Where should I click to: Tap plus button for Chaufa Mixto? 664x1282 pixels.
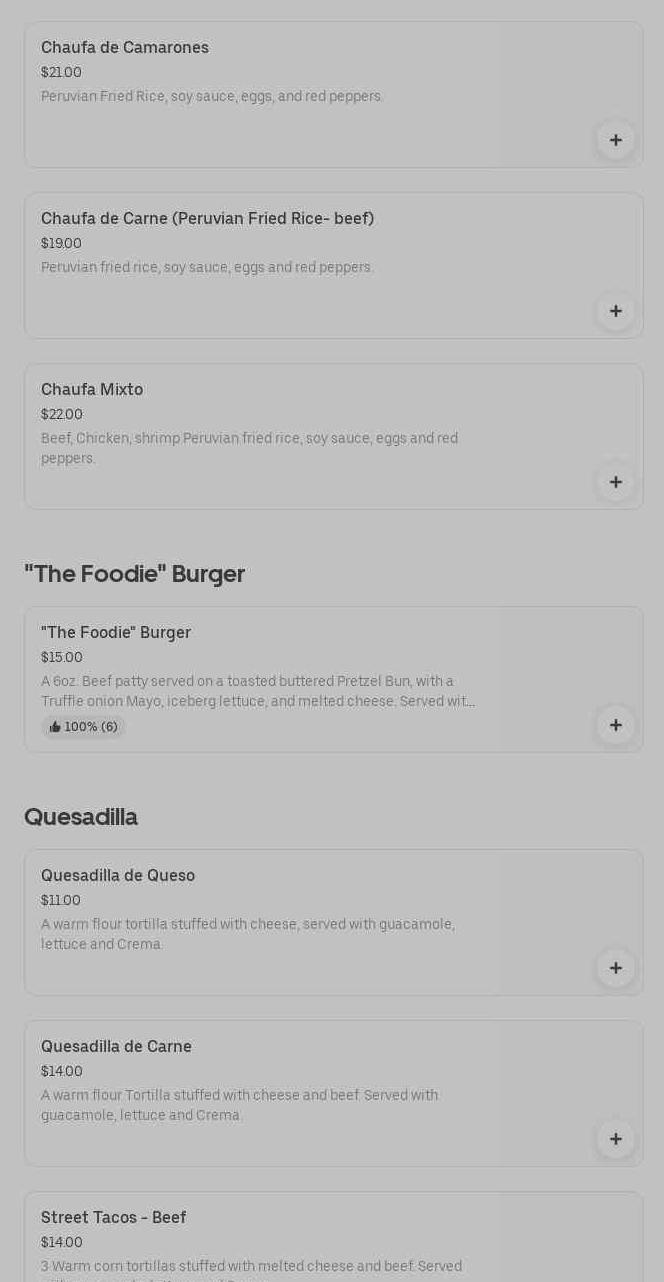(615, 482)
